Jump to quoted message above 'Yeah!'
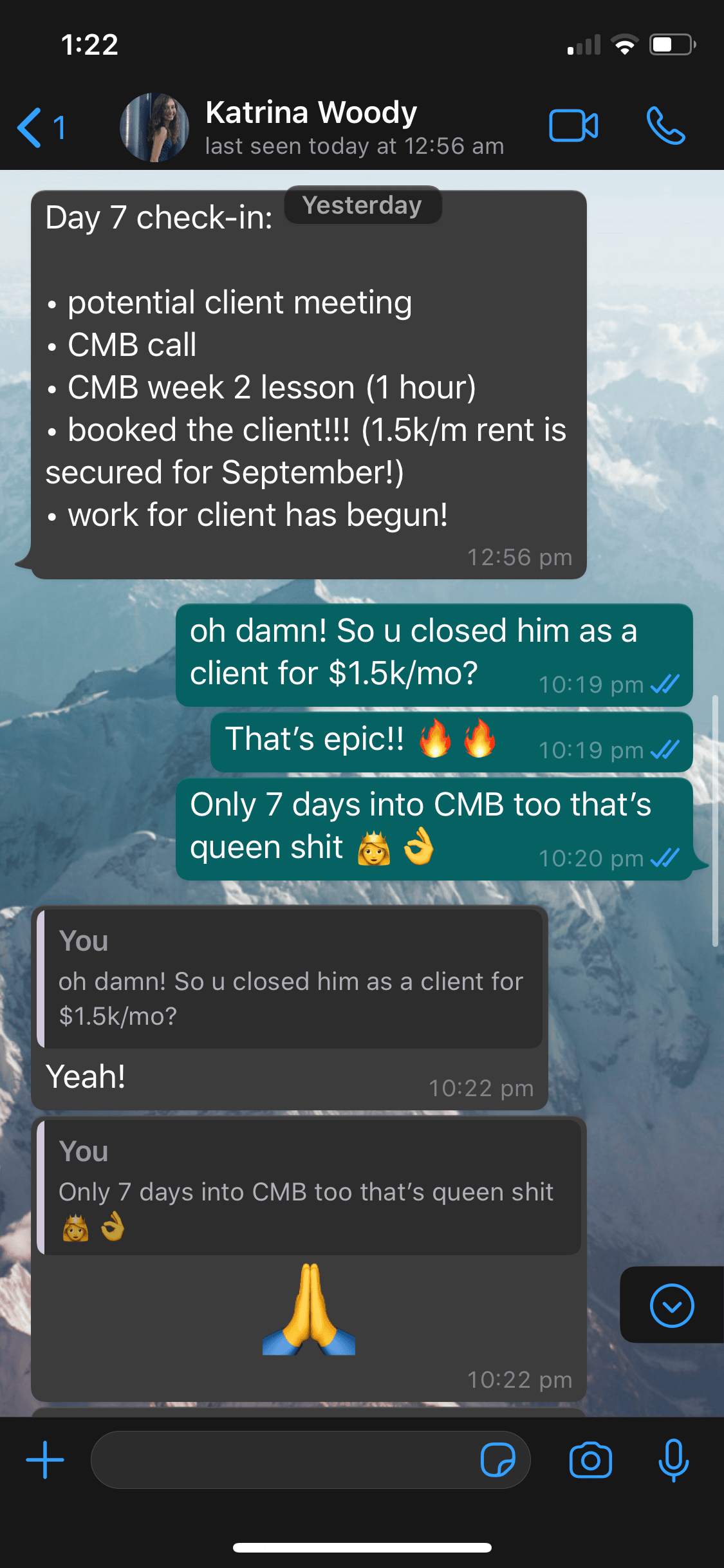Image resolution: width=724 pixels, height=1568 pixels. pyautogui.click(x=290, y=978)
